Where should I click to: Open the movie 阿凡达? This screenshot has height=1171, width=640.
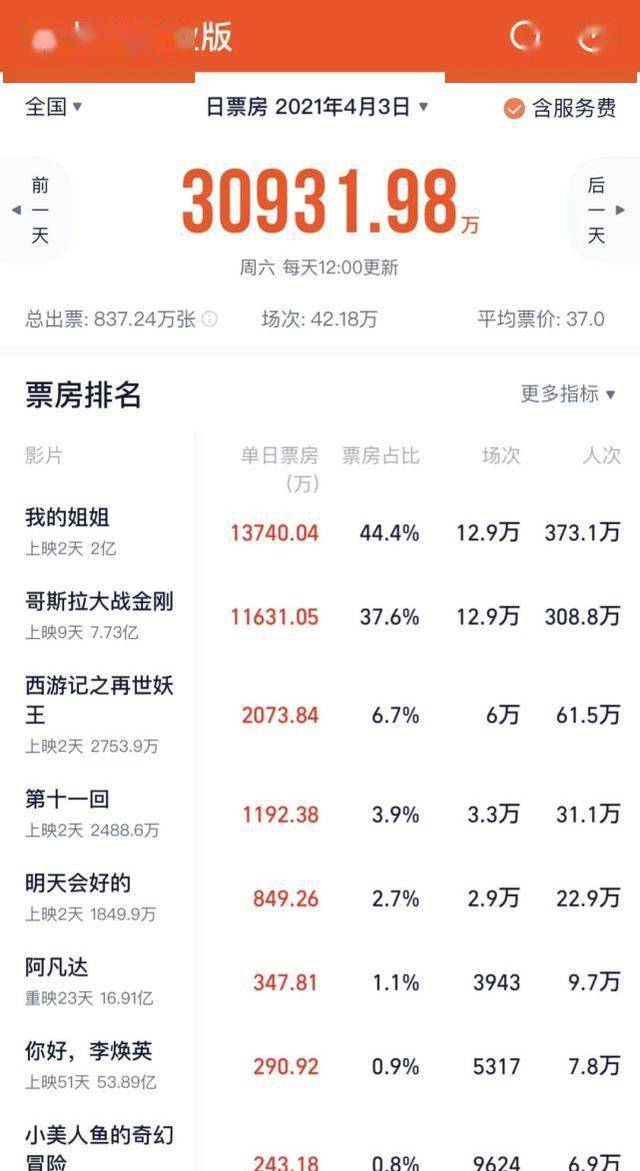[57, 967]
